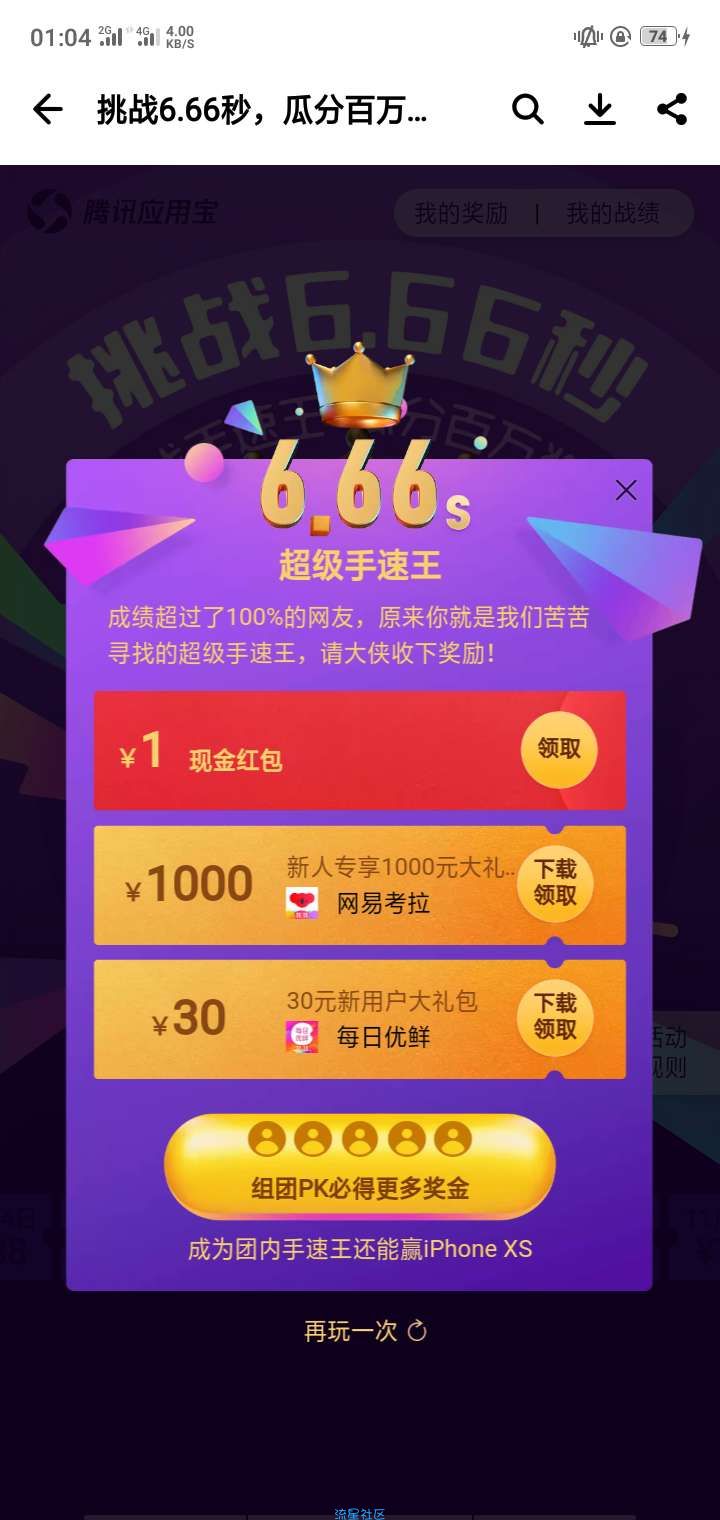Screen dimensions: 720x1520
Task: Claim the ¥1 cash red envelope
Action: pos(558,749)
